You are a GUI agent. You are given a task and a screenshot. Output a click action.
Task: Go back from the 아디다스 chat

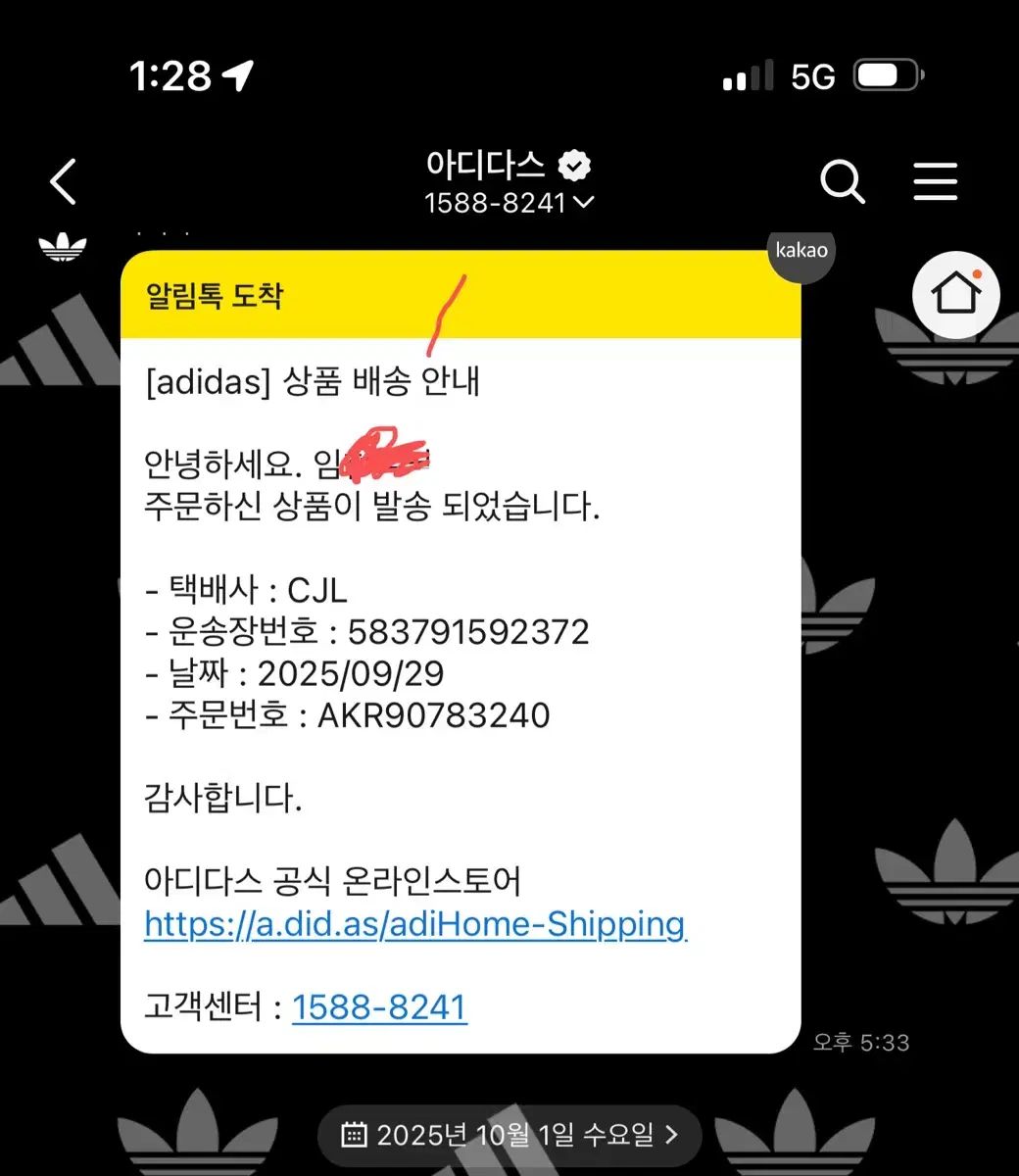coord(64,182)
